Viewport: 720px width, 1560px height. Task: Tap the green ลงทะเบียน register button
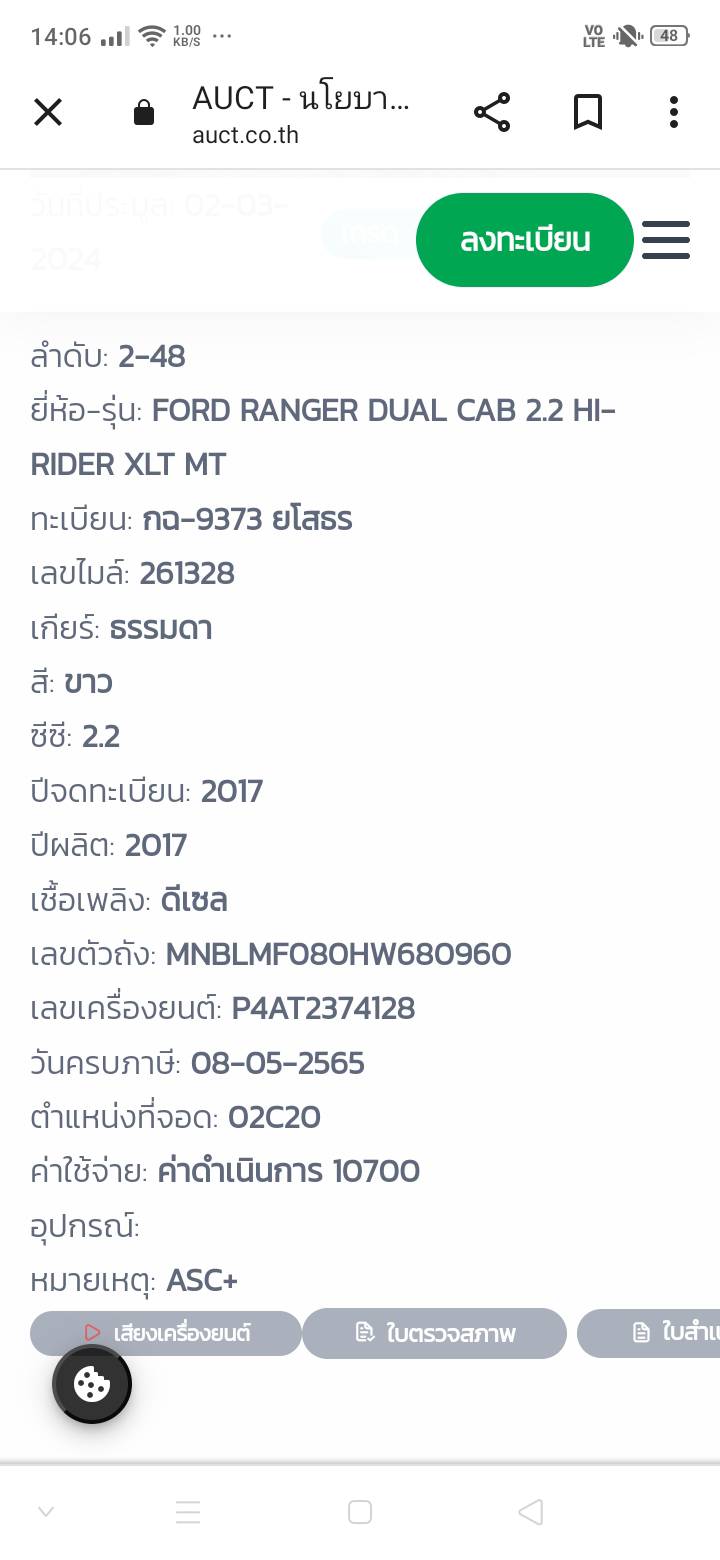coord(524,240)
